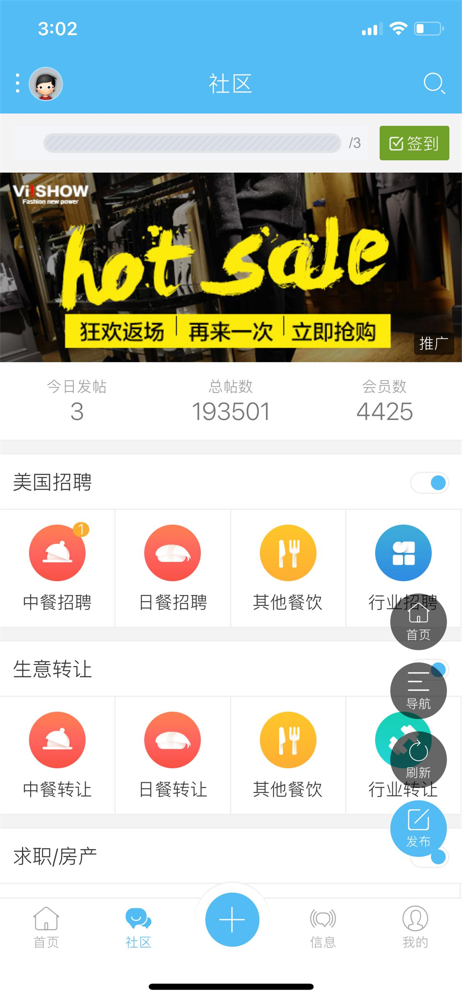The image size is (462, 1000).
Task: Open the hot sale promotion banner
Action: pos(231,267)
